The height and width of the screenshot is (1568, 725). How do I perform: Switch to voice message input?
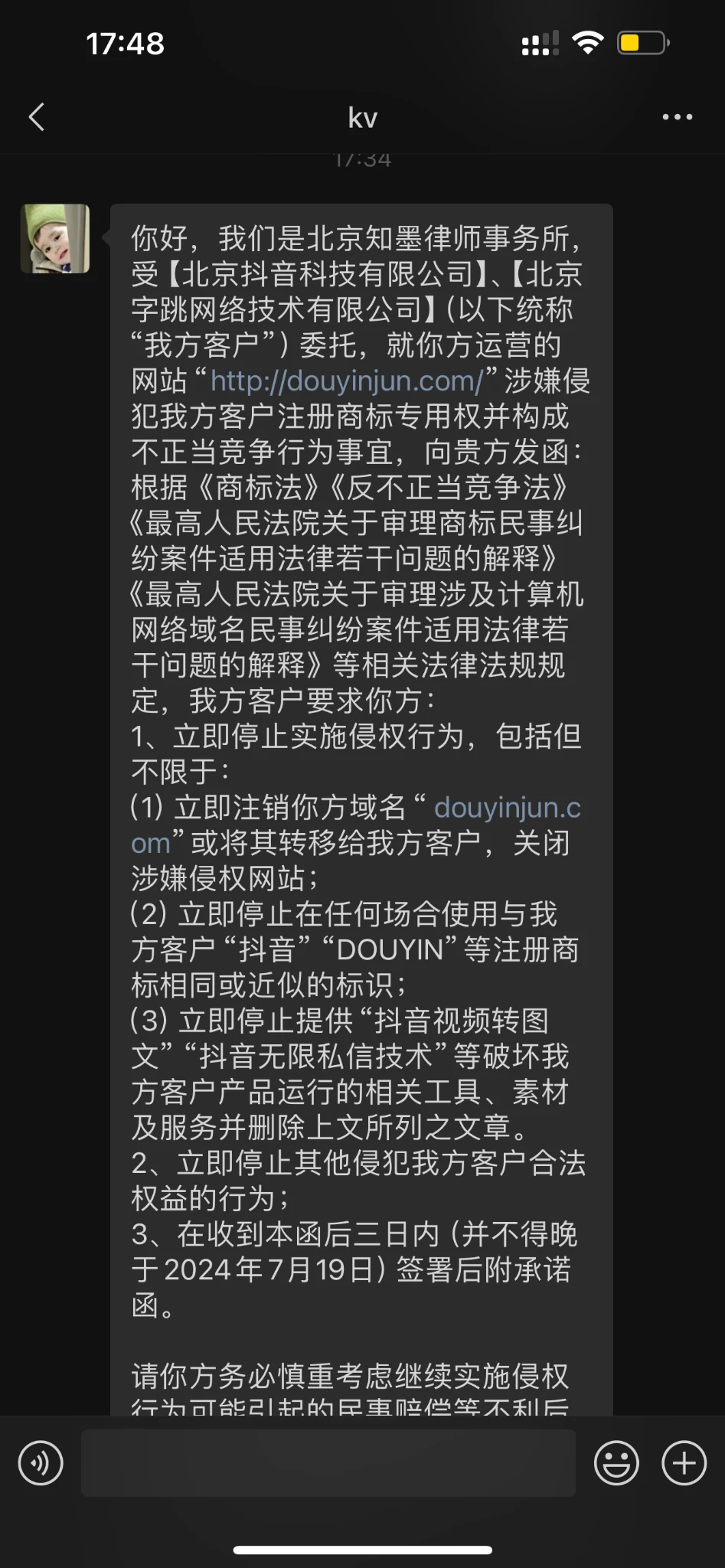point(41,1463)
